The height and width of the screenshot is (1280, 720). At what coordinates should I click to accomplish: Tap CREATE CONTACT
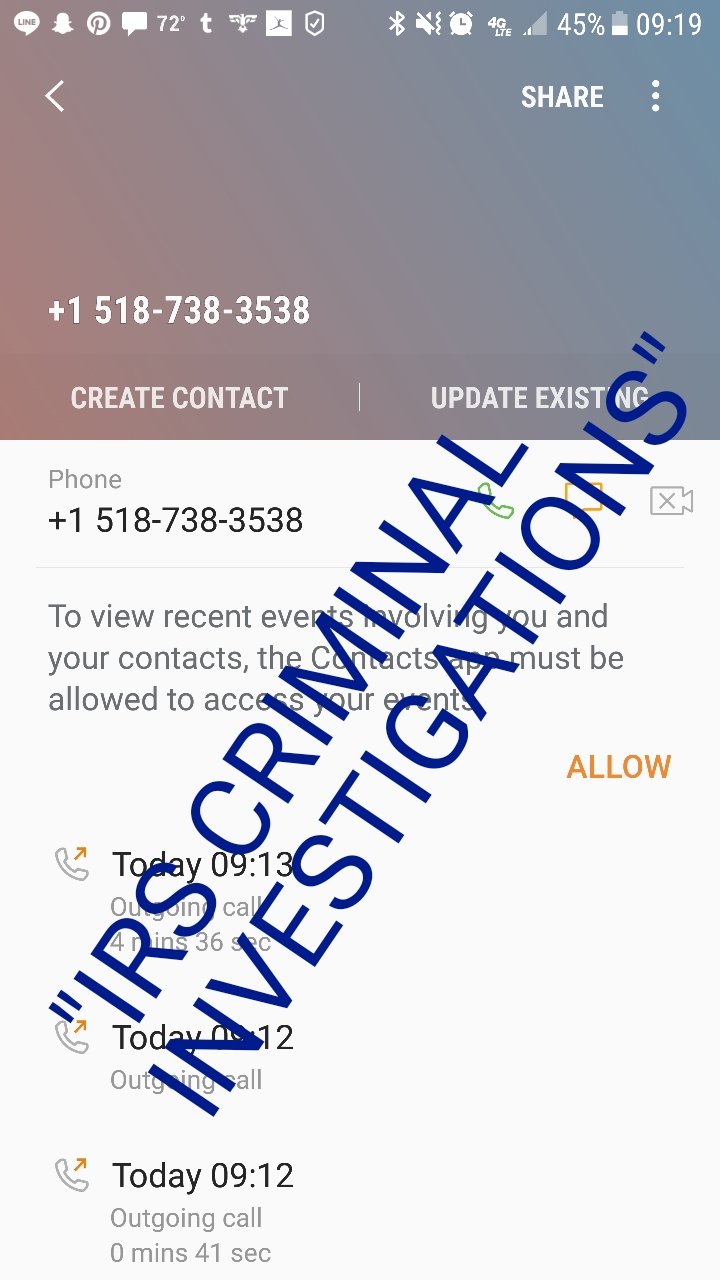pos(179,398)
